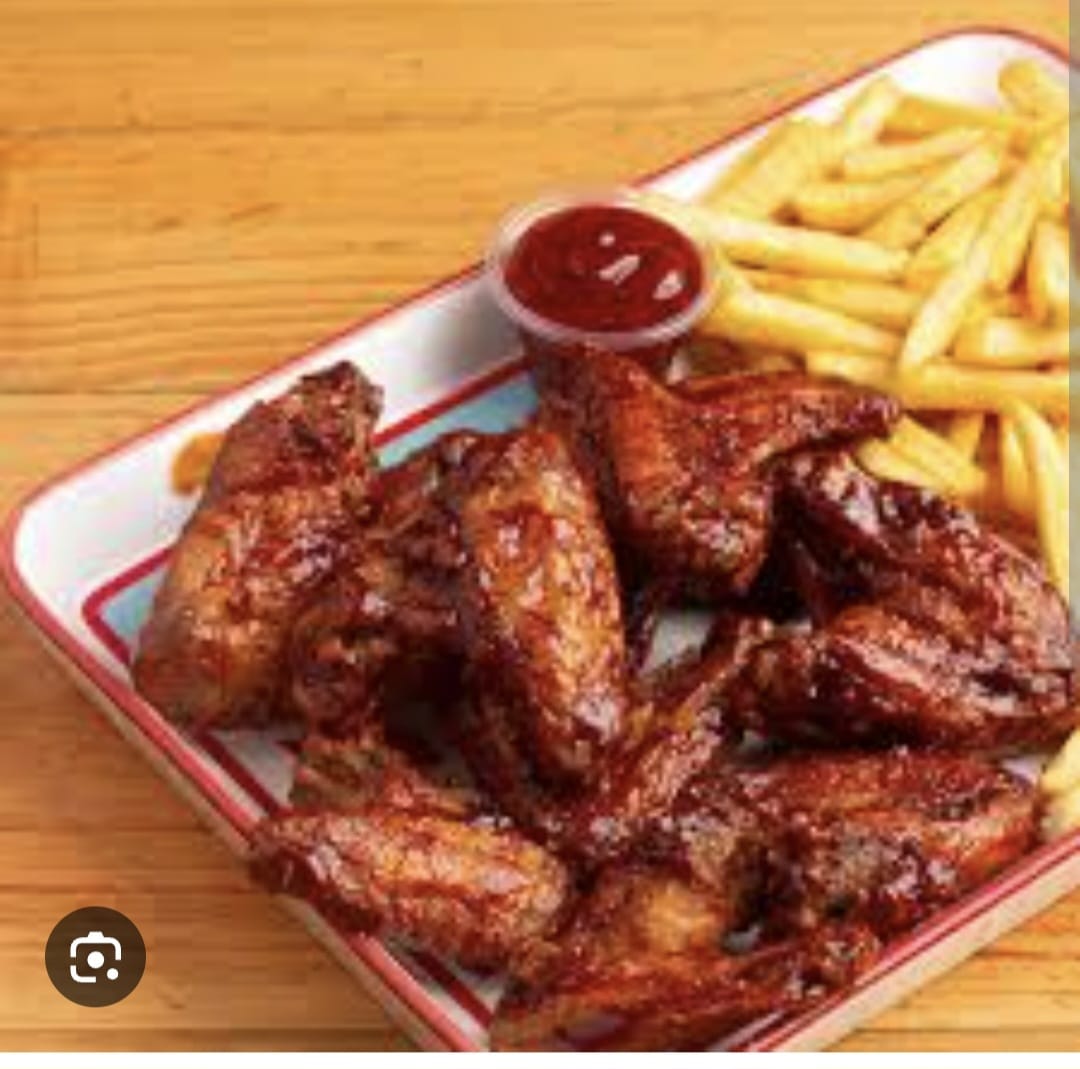The width and height of the screenshot is (1080, 1069).
Task: Tap the visual search lens icon
Action: click(96, 957)
